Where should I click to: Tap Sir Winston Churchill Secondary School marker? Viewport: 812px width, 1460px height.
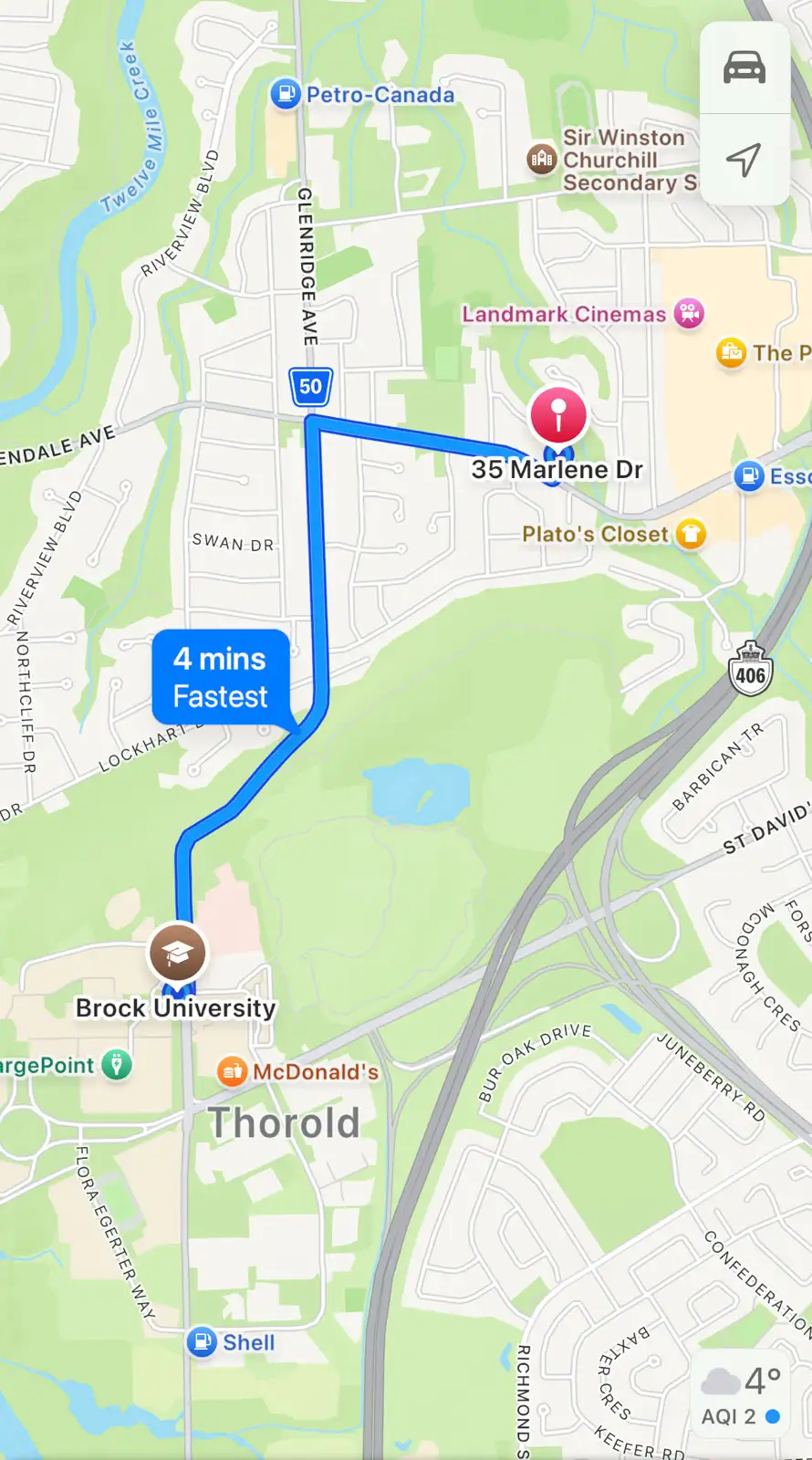542,159
